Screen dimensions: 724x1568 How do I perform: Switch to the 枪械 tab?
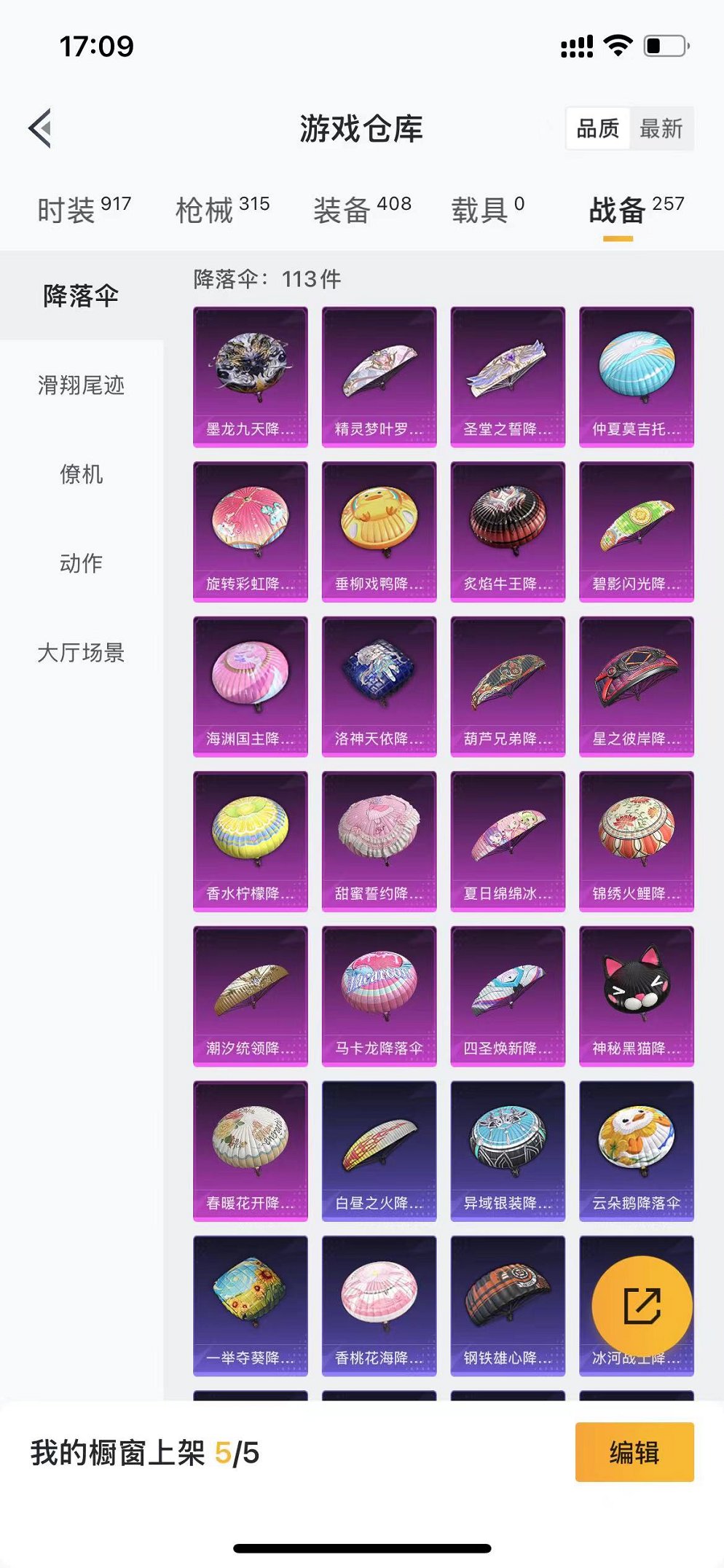point(222,210)
